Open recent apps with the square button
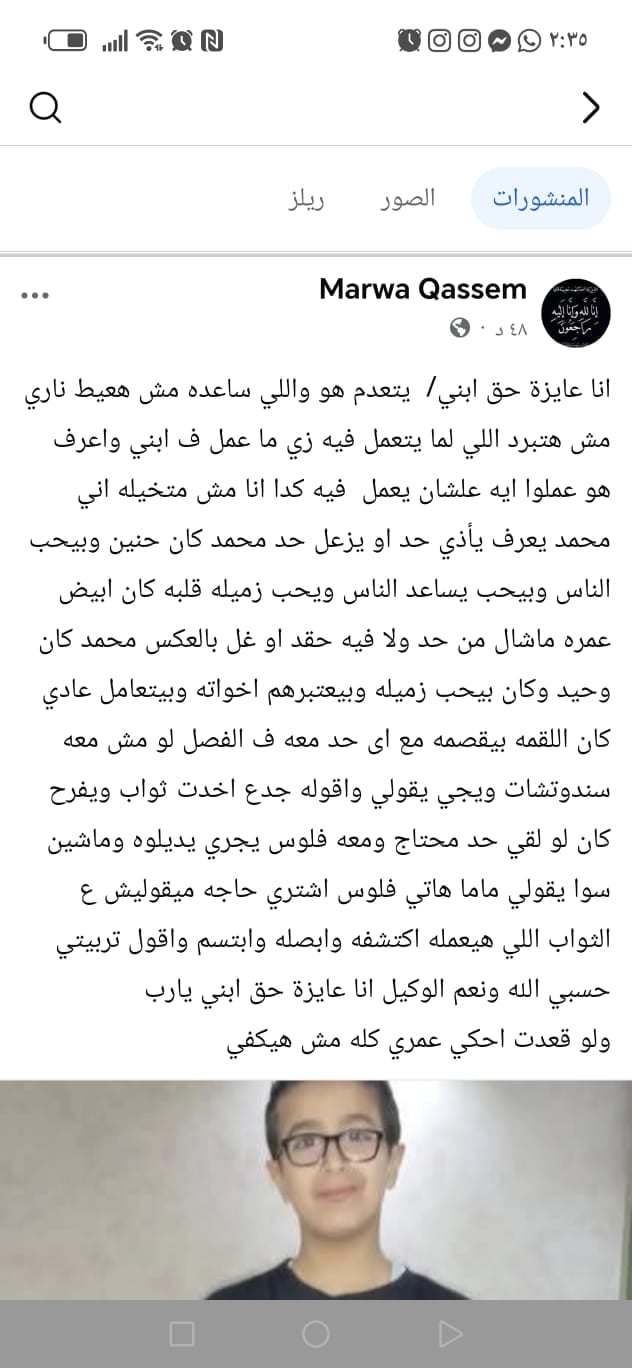 click(182, 1333)
